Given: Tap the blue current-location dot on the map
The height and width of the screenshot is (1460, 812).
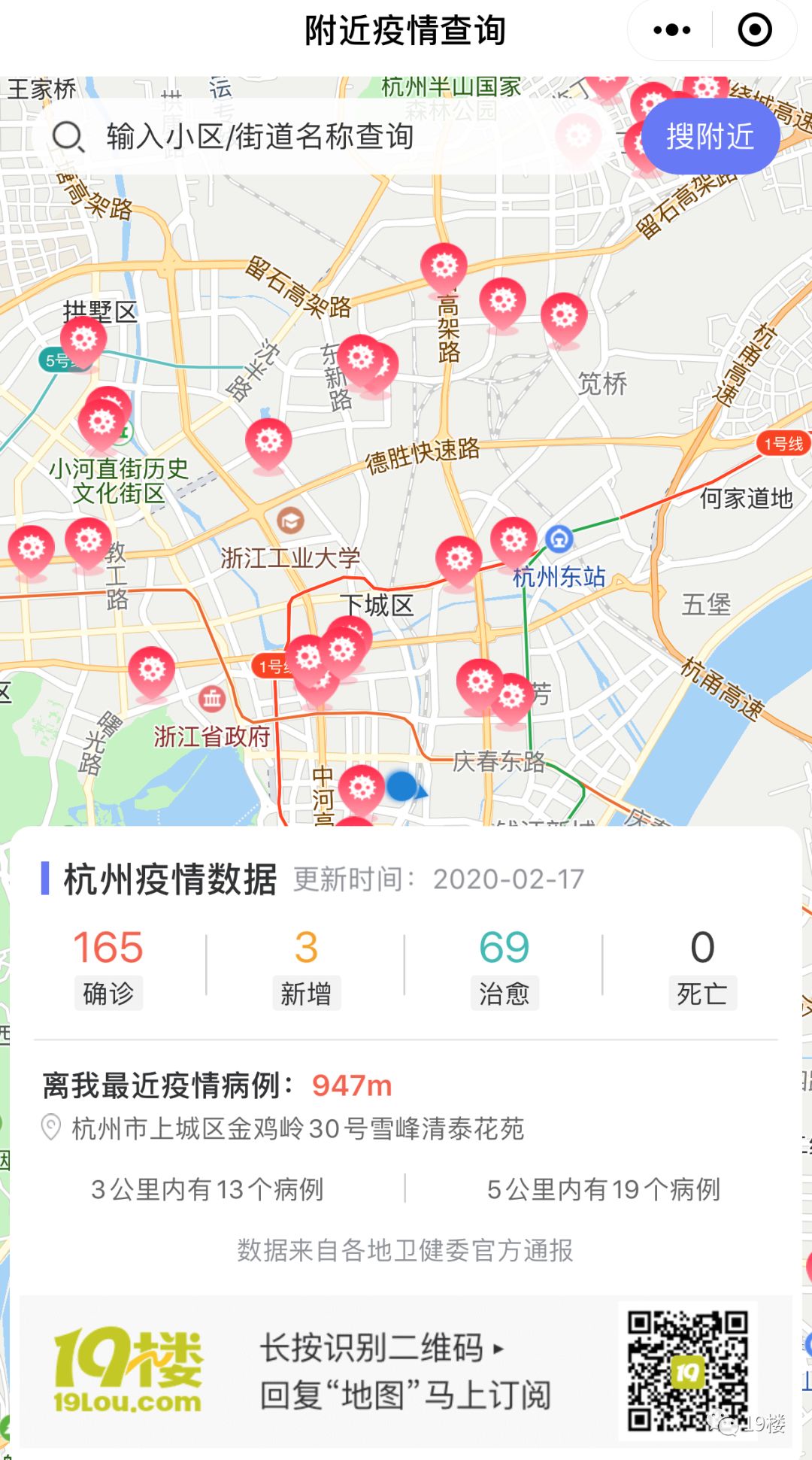Looking at the screenshot, I should tap(401, 787).
